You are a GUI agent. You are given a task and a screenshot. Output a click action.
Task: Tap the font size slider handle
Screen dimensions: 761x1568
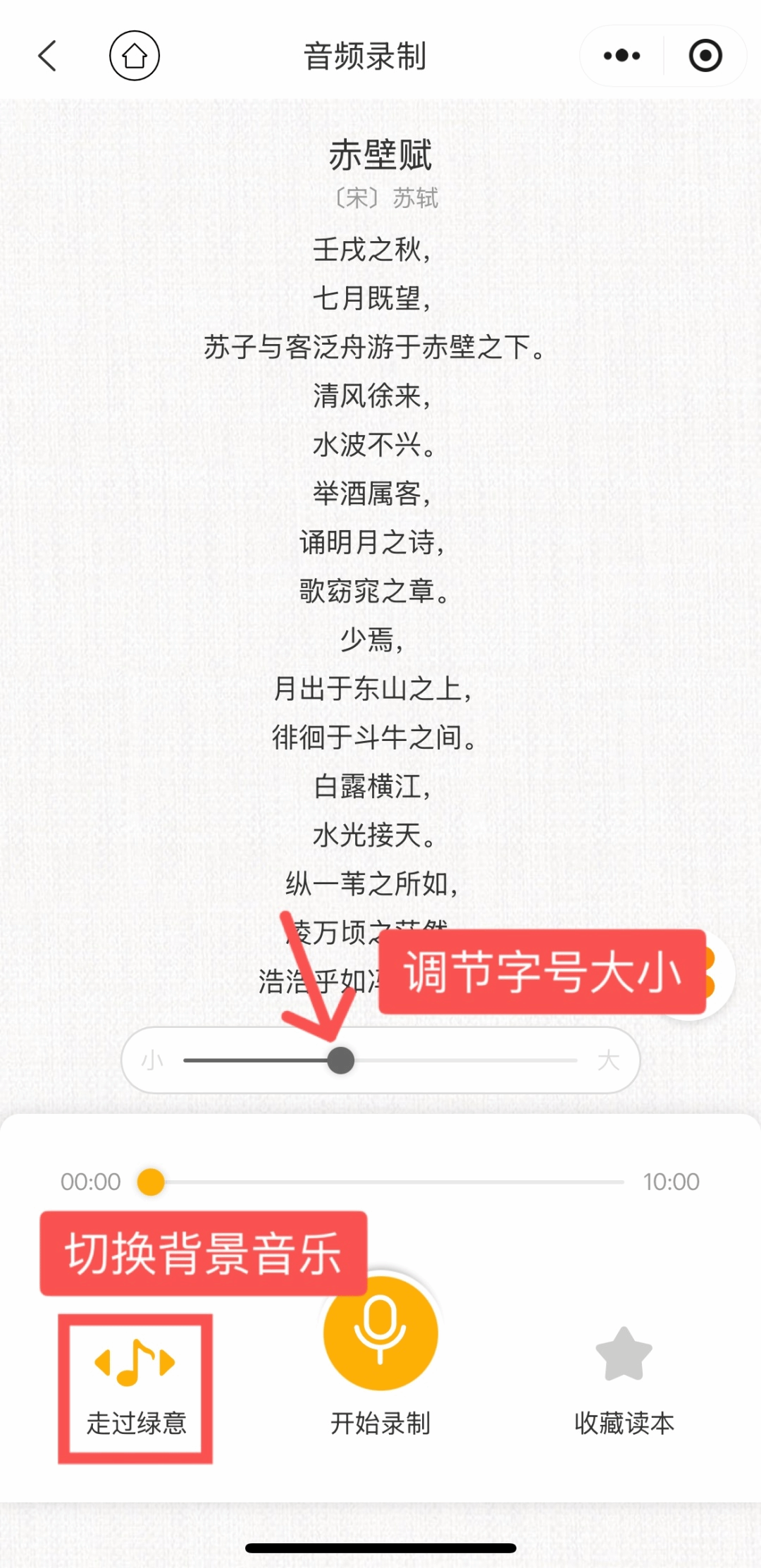point(341,1060)
